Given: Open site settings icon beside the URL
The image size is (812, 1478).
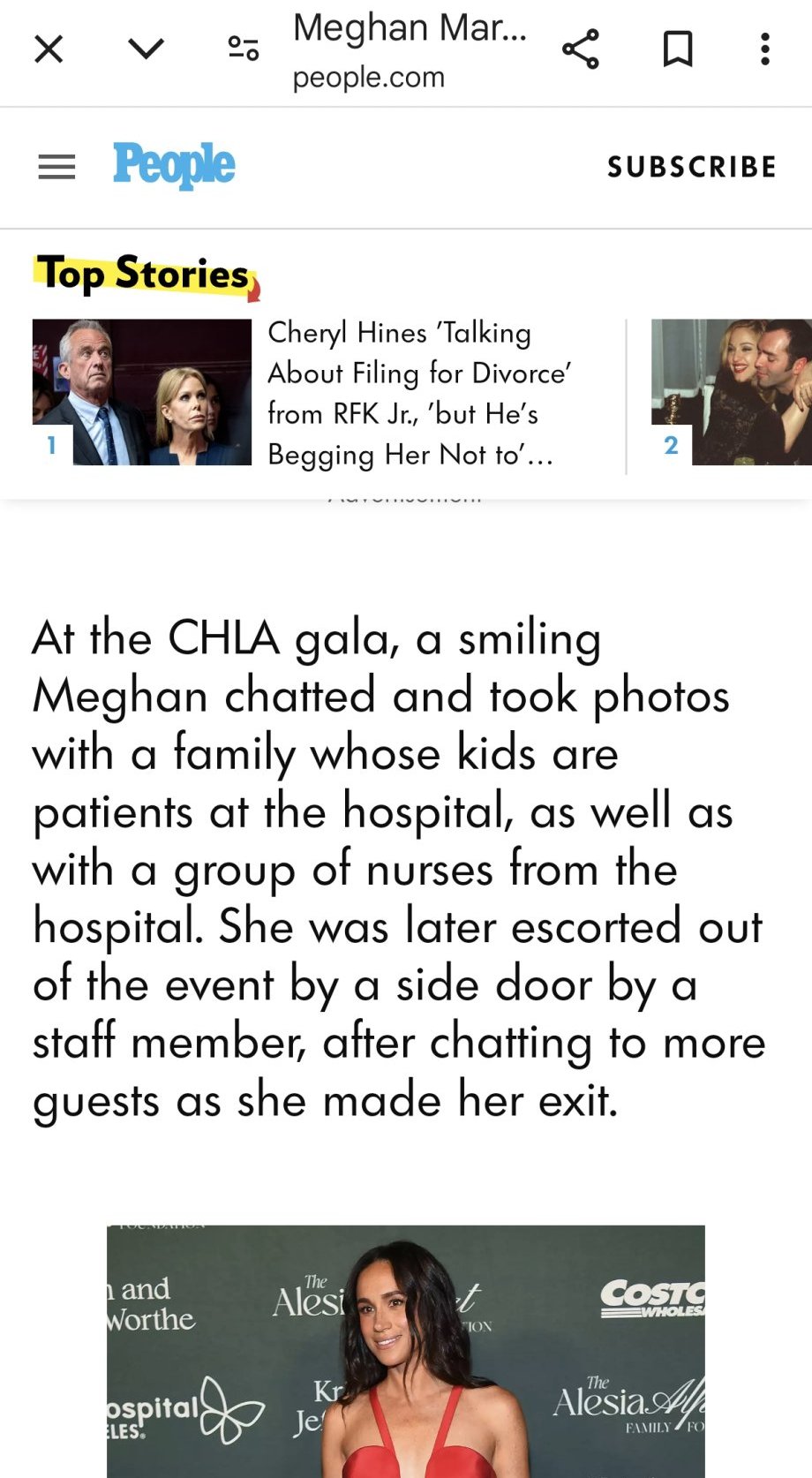Looking at the screenshot, I should (x=243, y=49).
